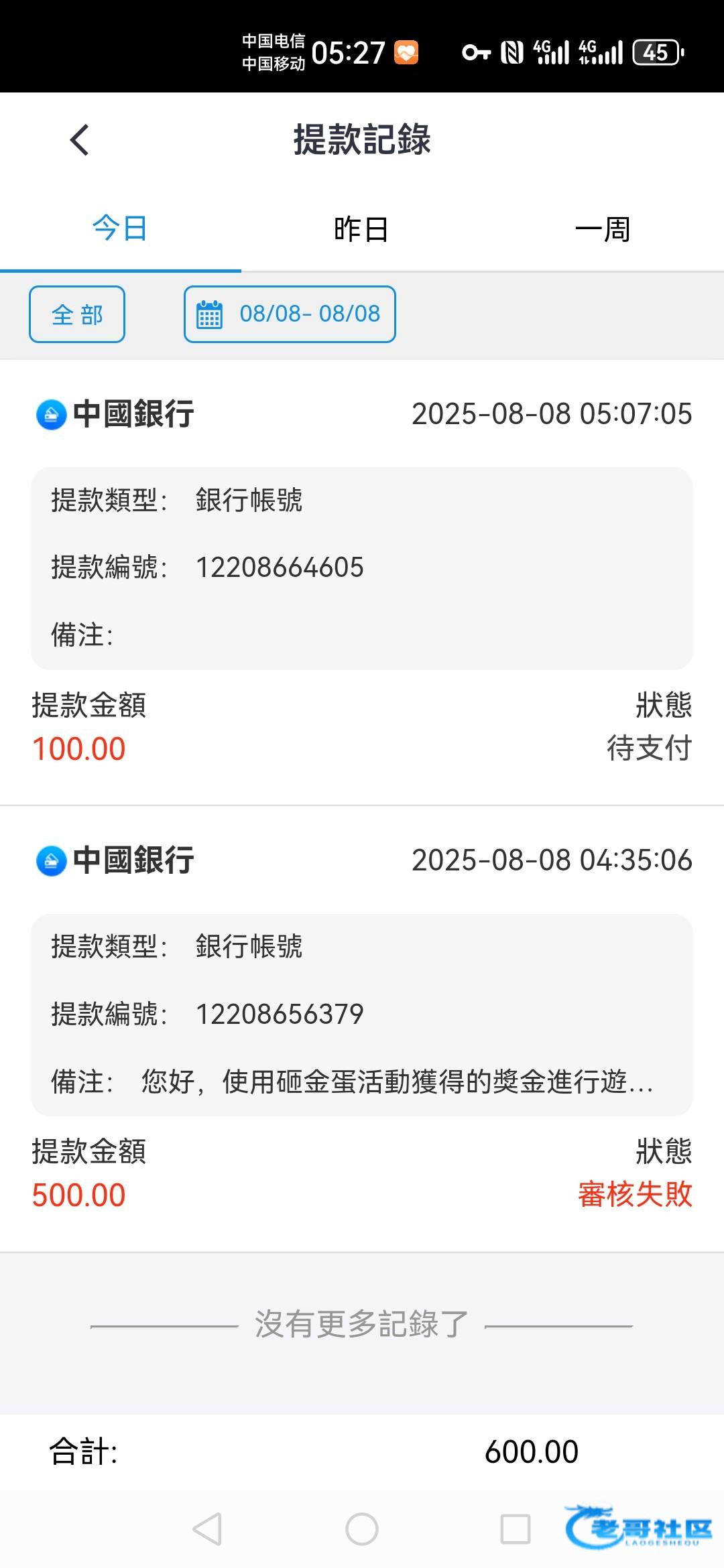This screenshot has width=724, height=1568.
Task: Switch to the 昨日 tab
Action: coord(362,229)
